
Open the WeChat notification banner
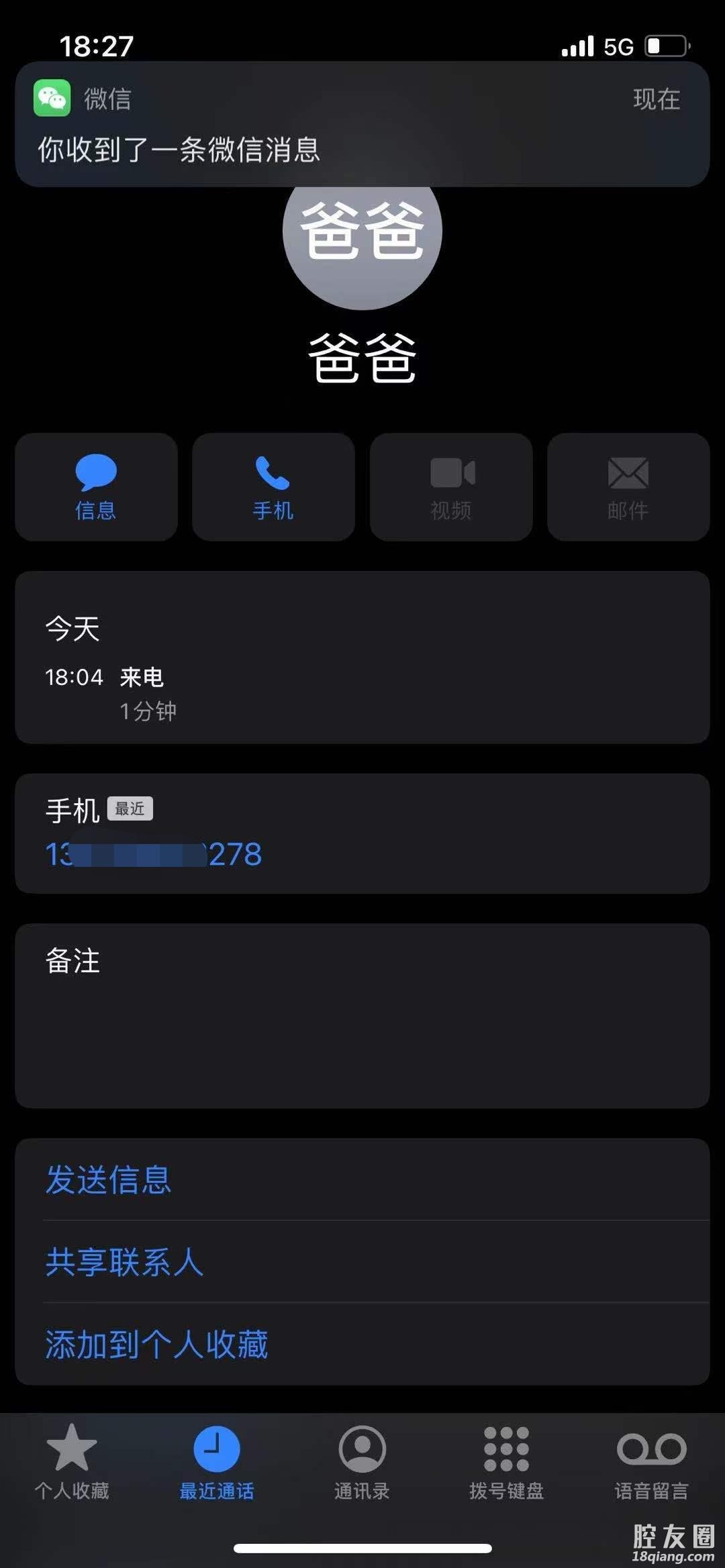pos(362,124)
